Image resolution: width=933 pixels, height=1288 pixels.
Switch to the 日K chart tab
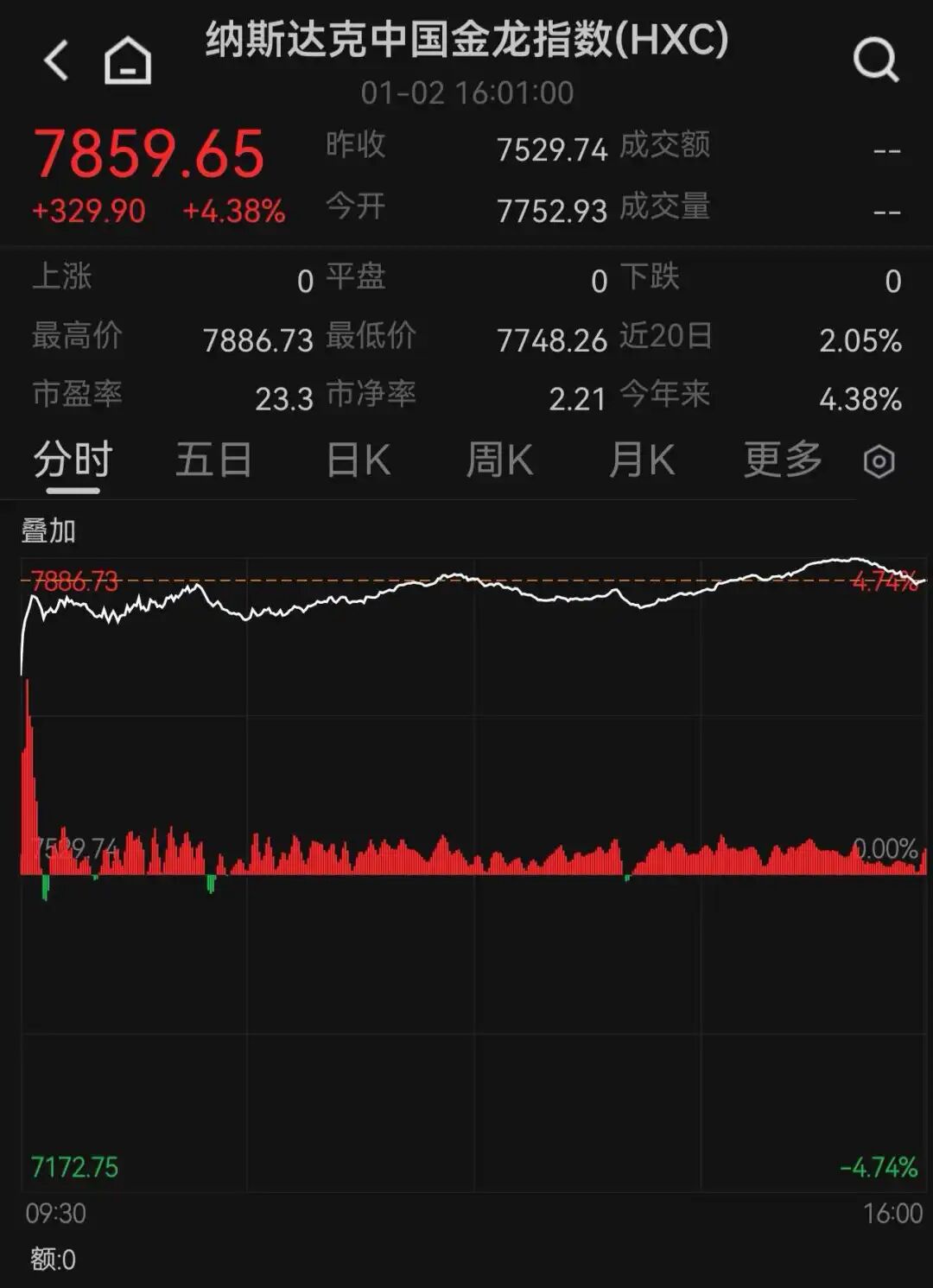tap(359, 460)
